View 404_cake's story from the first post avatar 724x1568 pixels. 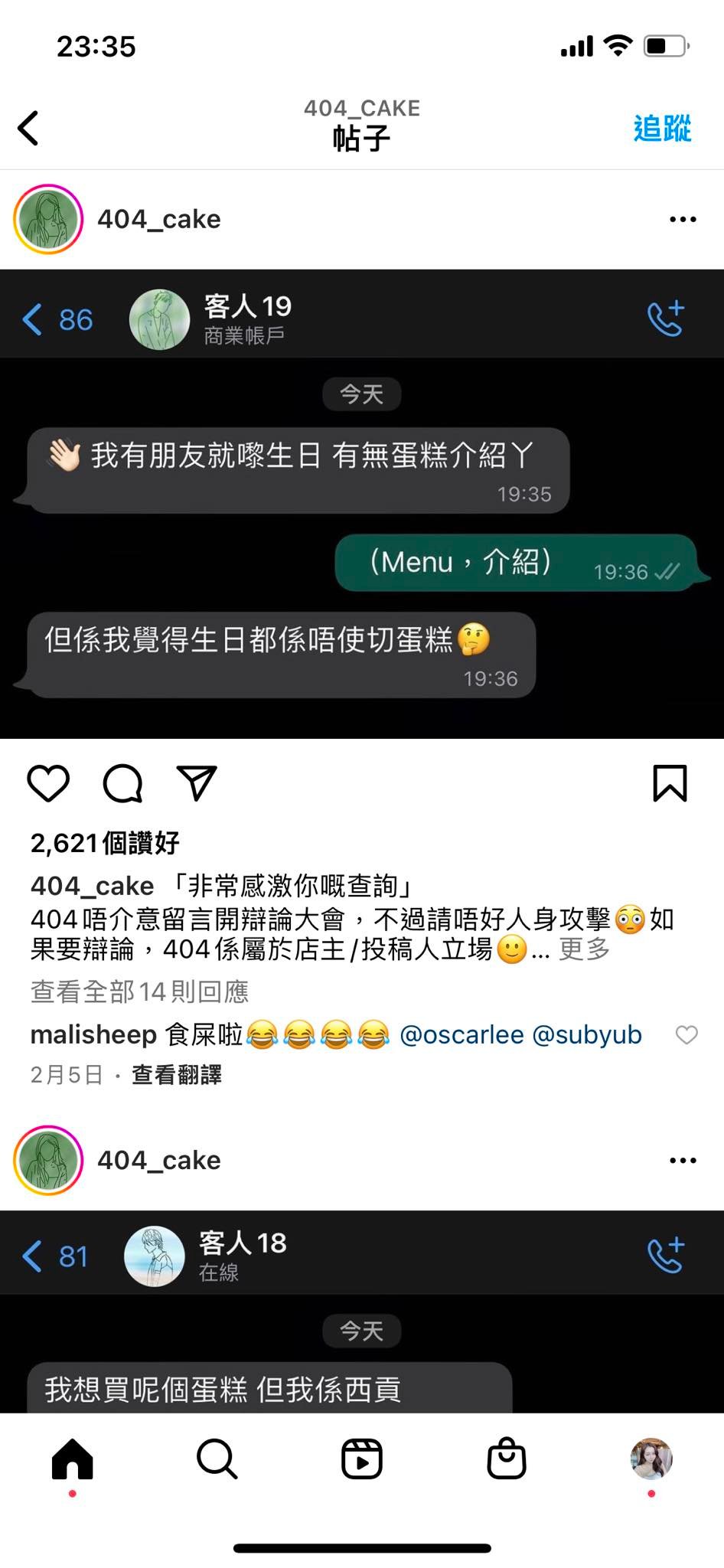[48, 220]
